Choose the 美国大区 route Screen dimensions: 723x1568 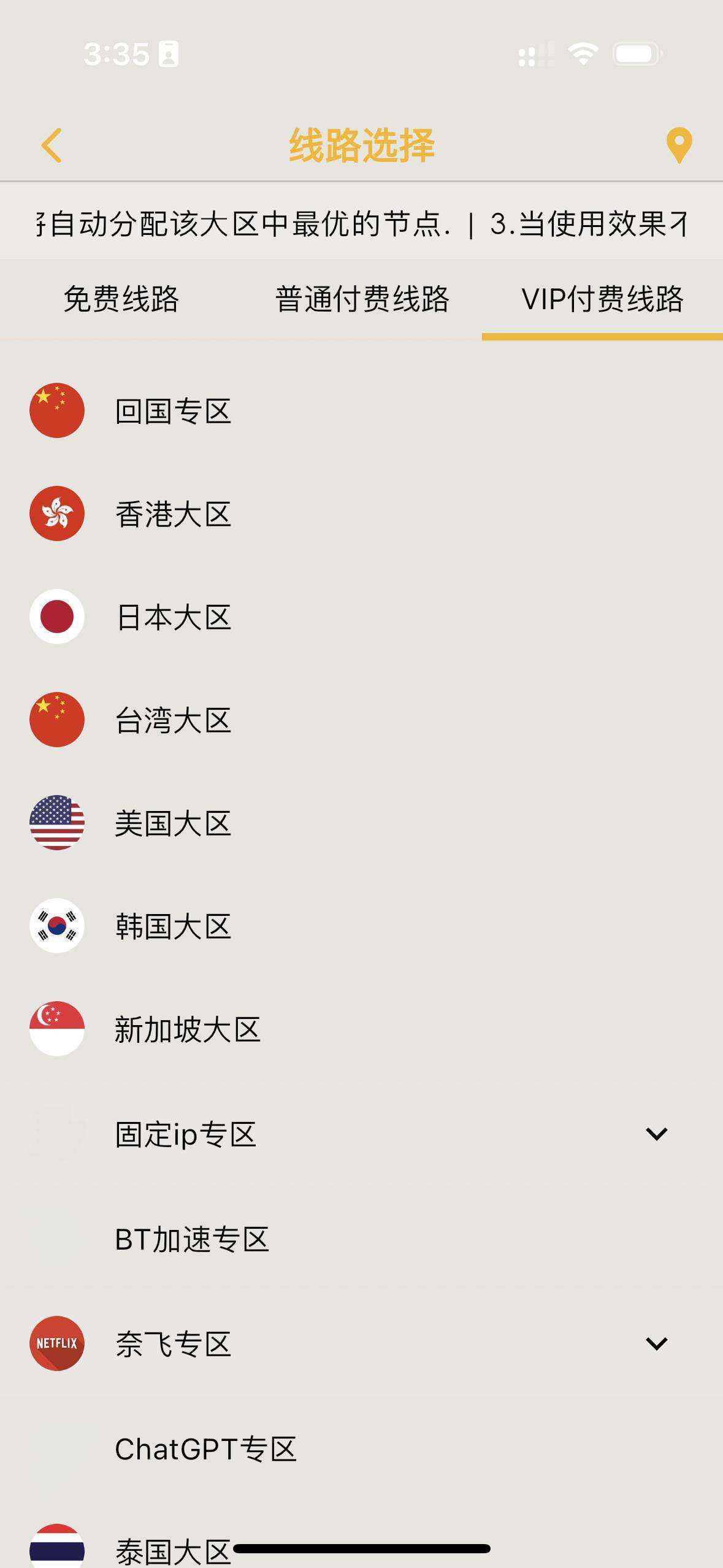[x=173, y=823]
